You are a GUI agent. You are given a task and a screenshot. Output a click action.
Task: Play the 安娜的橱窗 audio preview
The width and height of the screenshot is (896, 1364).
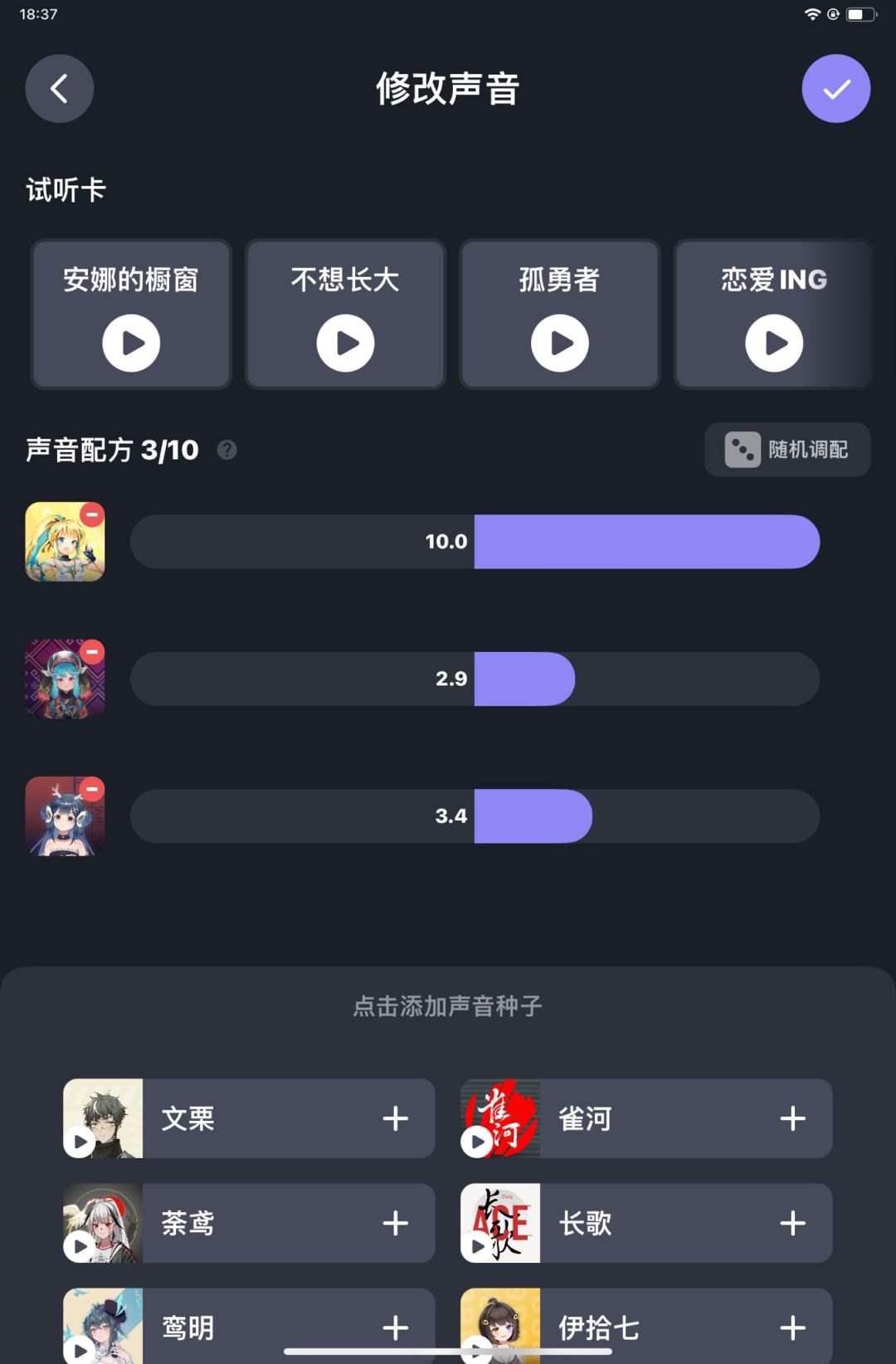tap(130, 343)
